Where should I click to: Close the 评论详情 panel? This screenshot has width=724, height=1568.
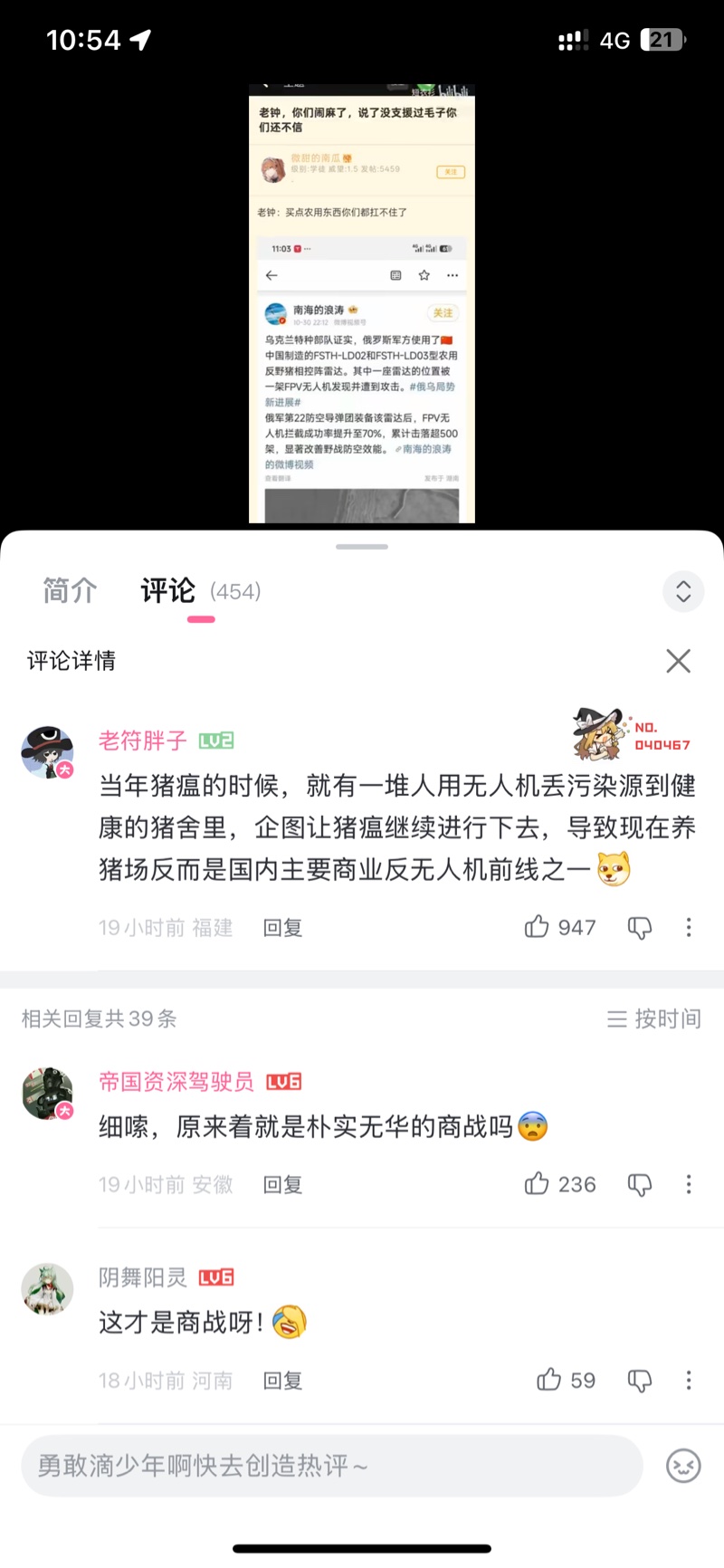point(678,661)
